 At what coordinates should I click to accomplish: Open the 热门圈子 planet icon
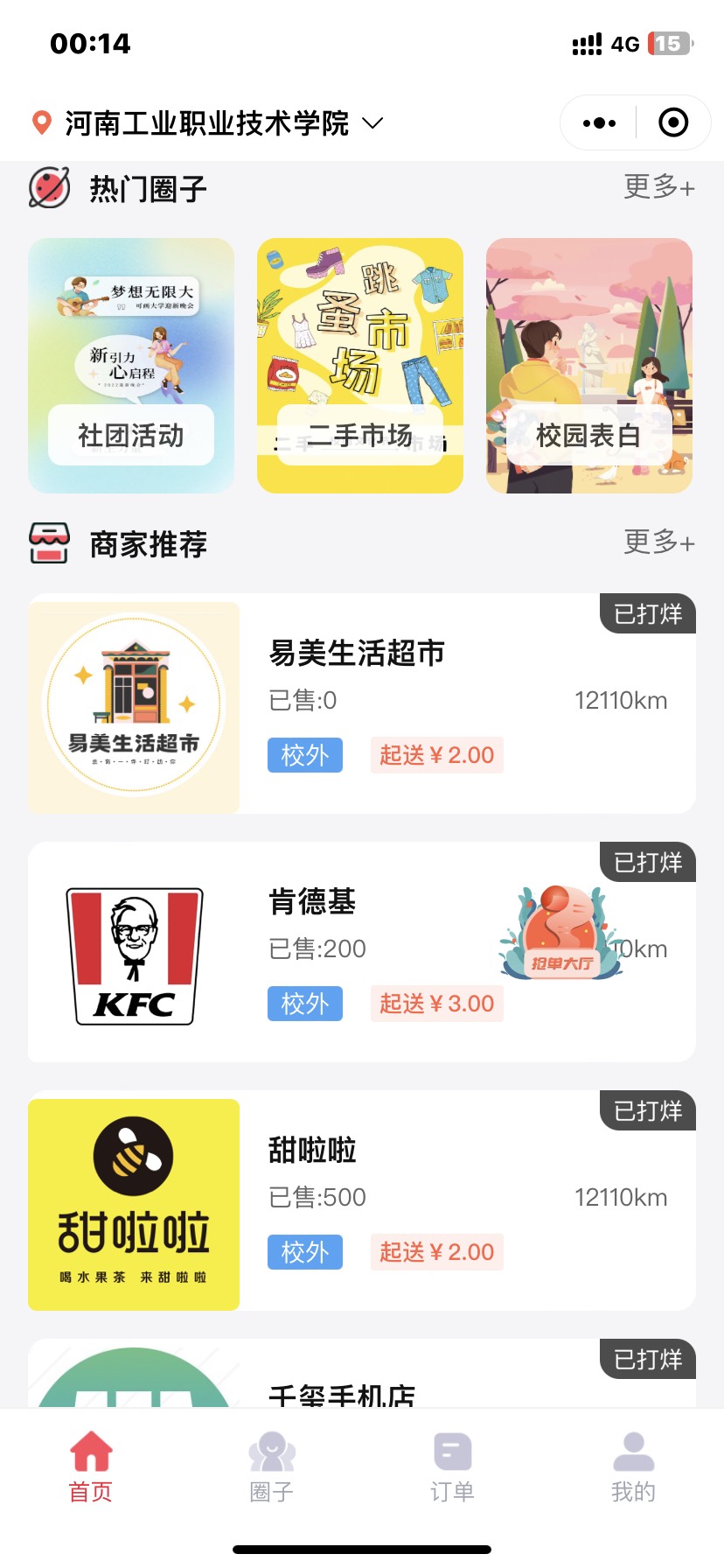48,186
